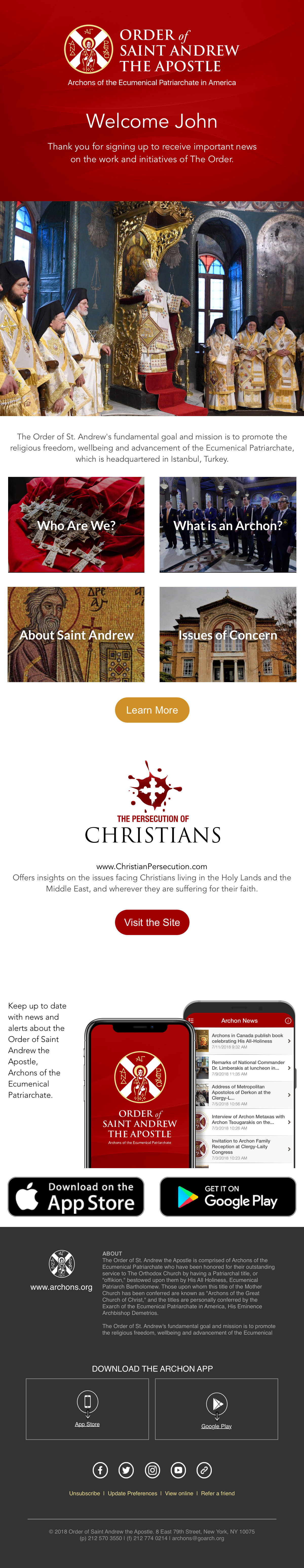The height and width of the screenshot is (1568, 304).
Task: Unsubscribe from this newsletter
Action: [x=85, y=1493]
